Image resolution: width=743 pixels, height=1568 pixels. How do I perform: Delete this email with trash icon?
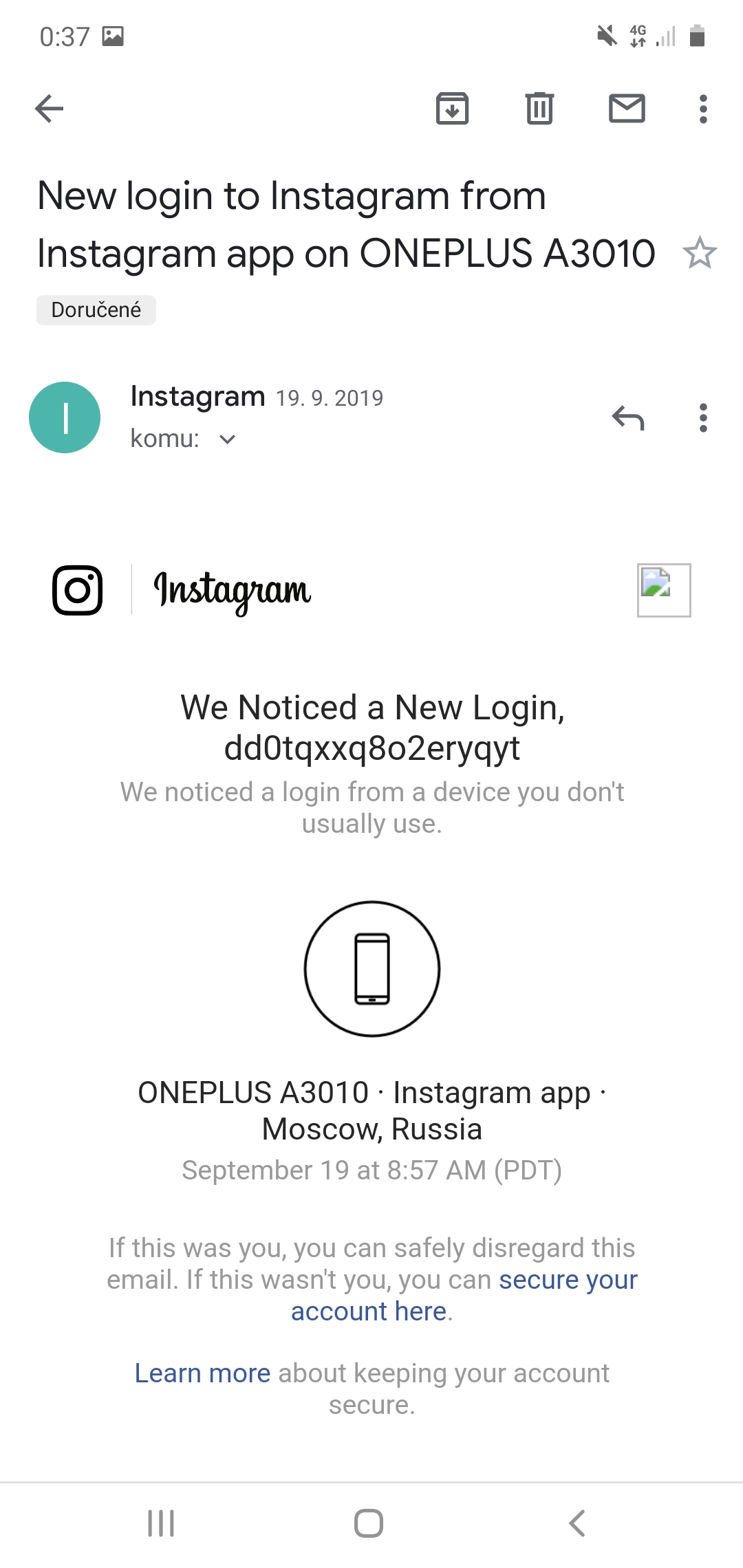click(539, 109)
